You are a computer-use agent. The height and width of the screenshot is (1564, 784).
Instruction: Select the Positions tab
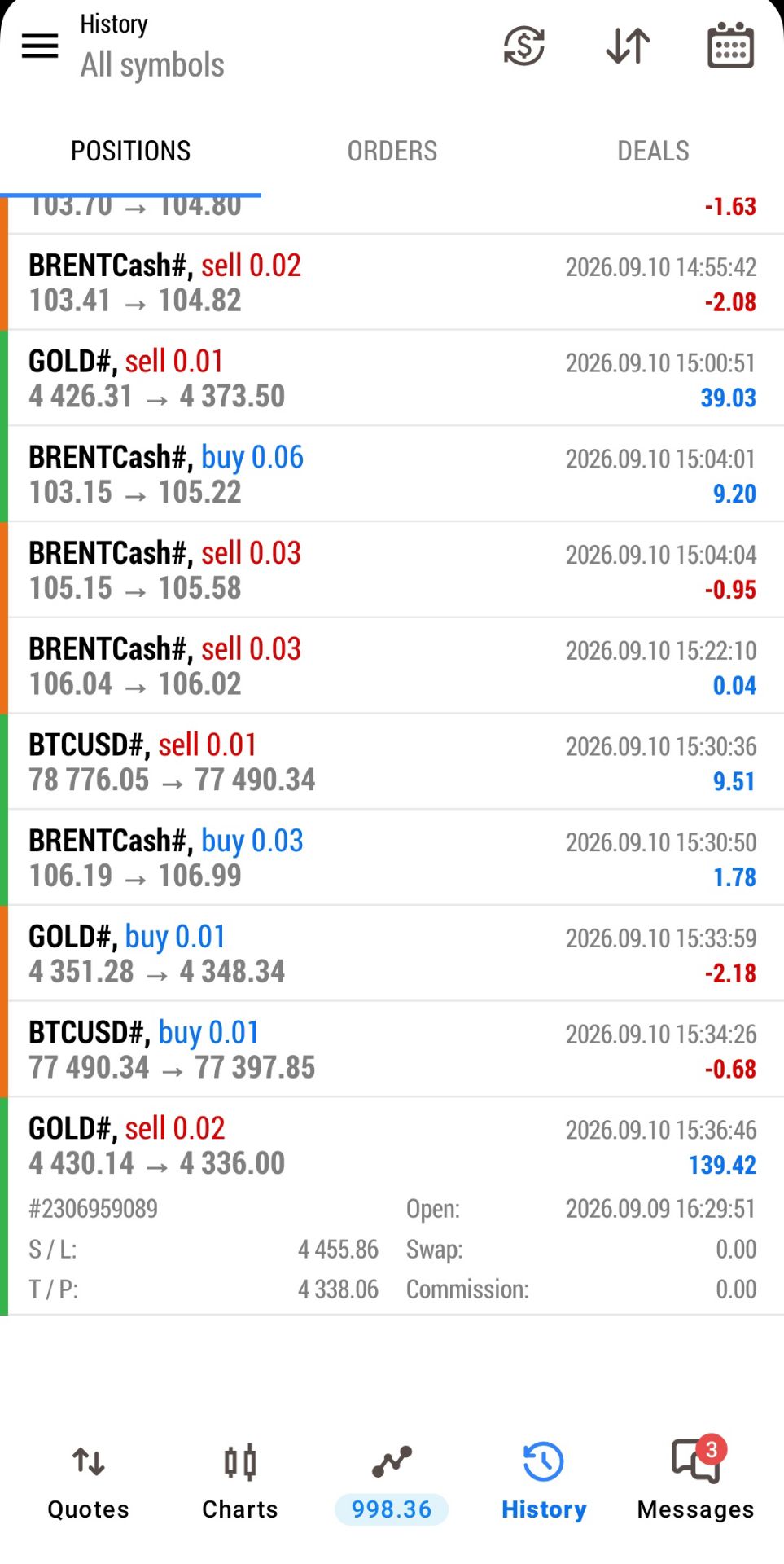pyautogui.click(x=130, y=151)
